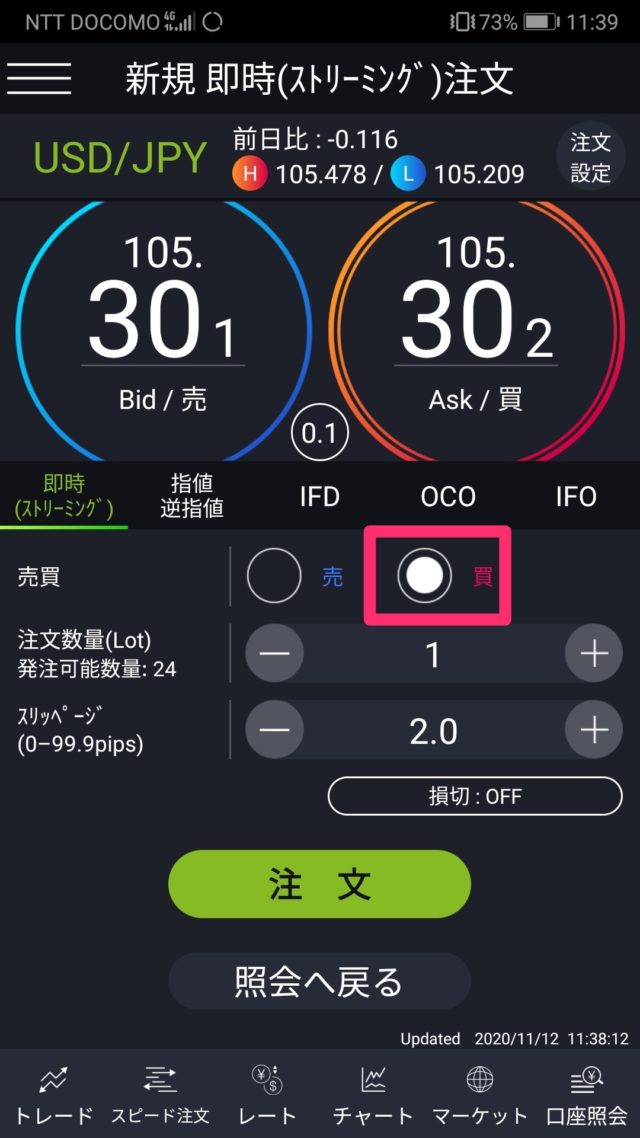
Task: Decrease slippage value with minus
Action: [x=274, y=731]
